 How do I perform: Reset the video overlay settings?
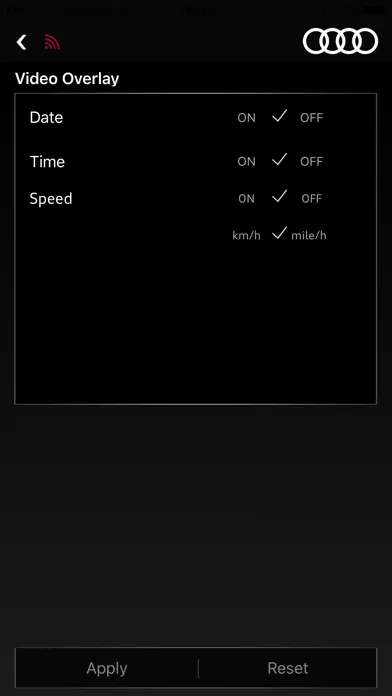[x=288, y=668]
